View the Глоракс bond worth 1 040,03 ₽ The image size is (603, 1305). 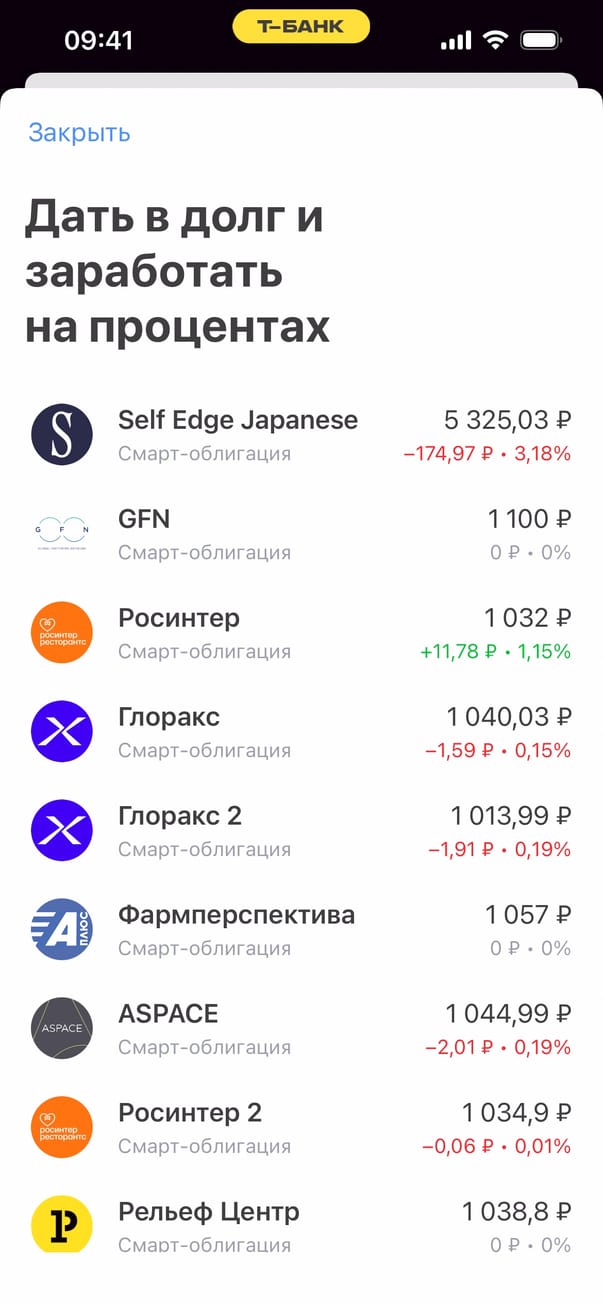[300, 732]
